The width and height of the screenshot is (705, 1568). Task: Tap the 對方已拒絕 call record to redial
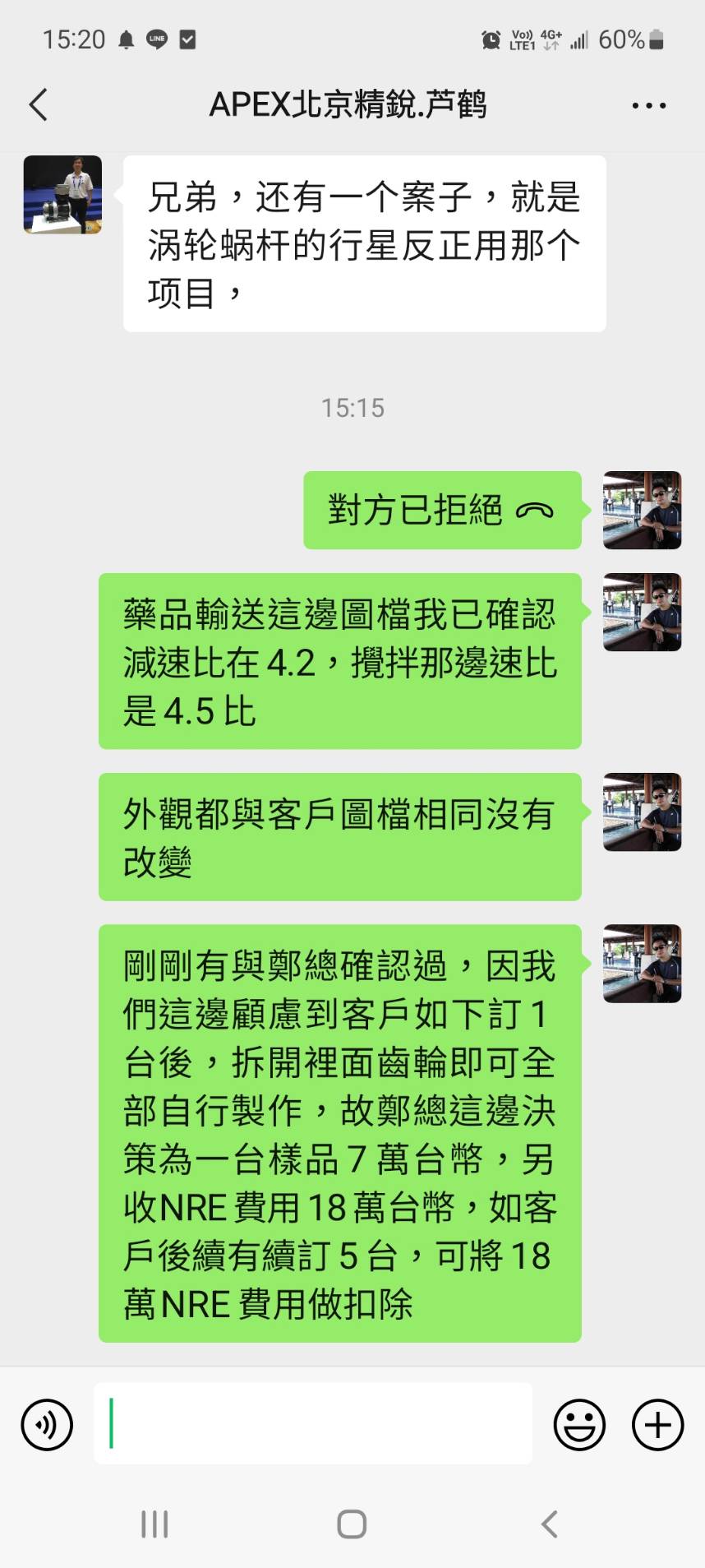442,511
